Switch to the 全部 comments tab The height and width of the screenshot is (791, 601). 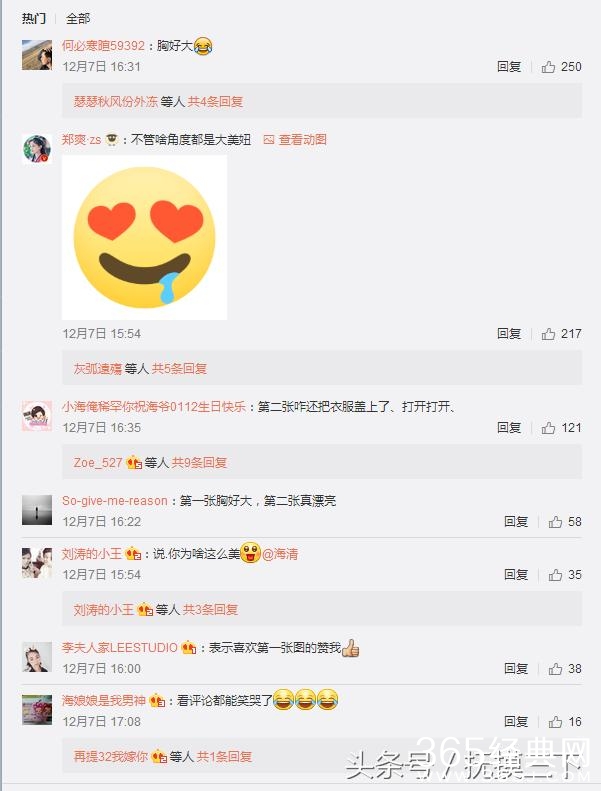[x=78, y=18]
